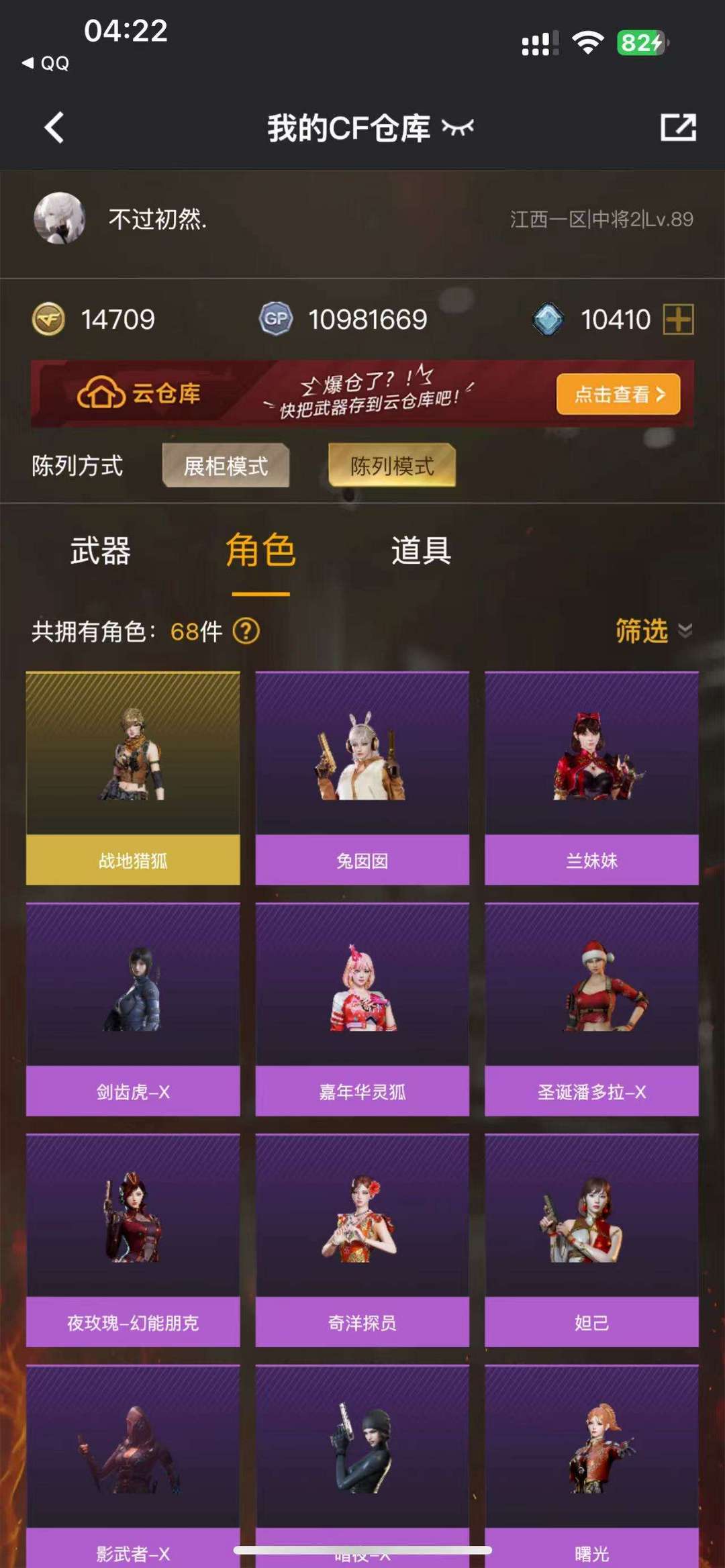This screenshot has width=725, height=1568.
Task: Switch to the 道具 tab
Action: [421, 551]
